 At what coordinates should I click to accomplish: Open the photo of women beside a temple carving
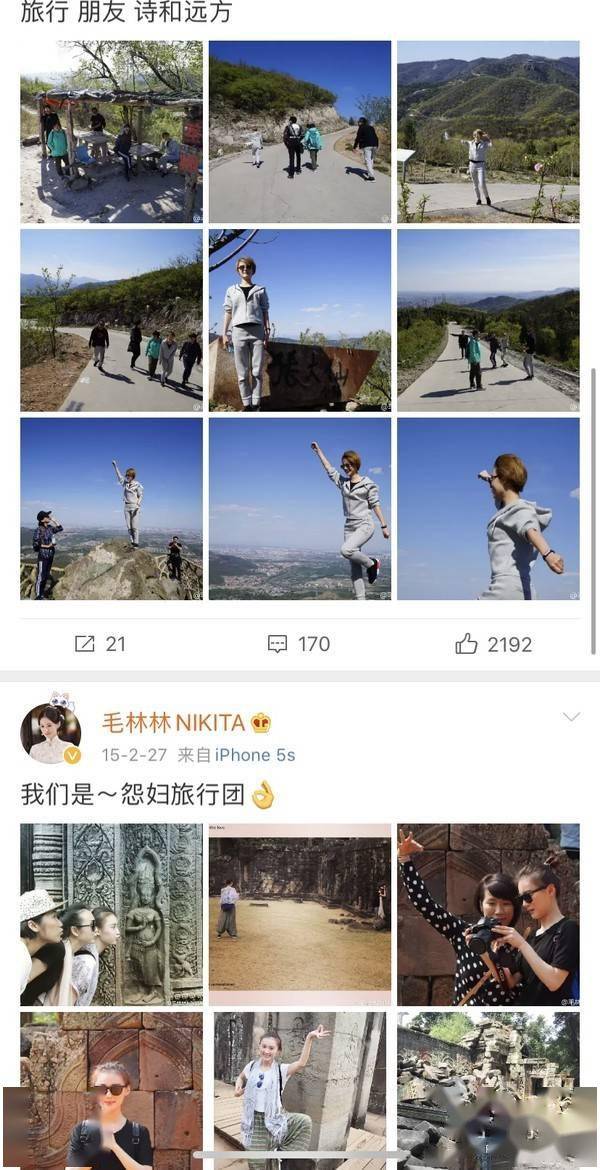tap(111, 914)
